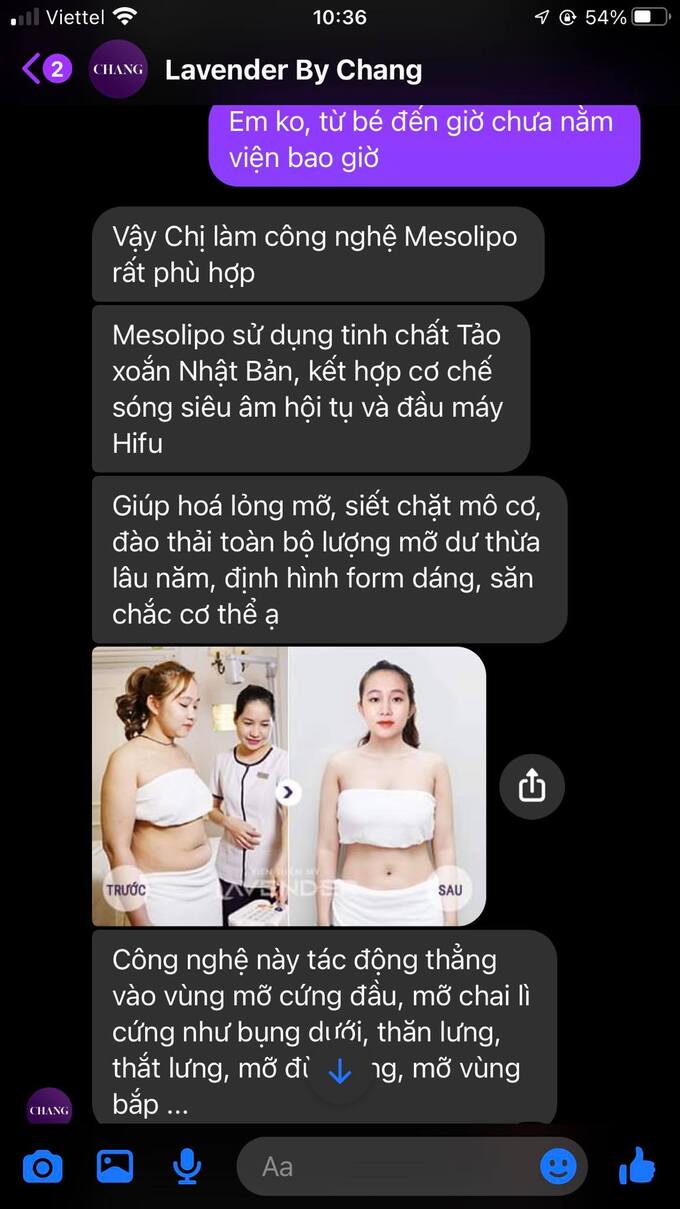Open the camera to take a photo

tap(42, 1166)
